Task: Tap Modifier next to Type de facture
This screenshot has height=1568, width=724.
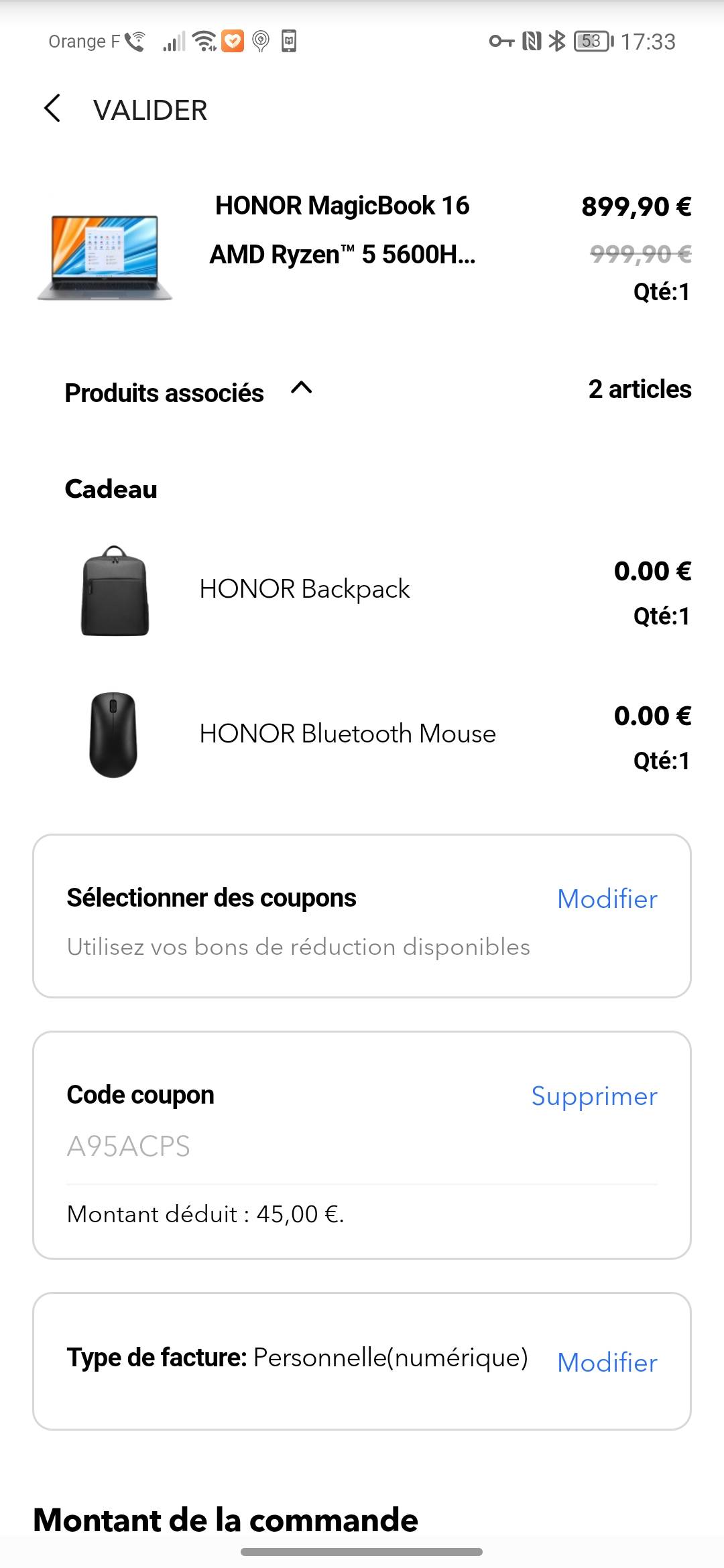Action: point(607,1362)
